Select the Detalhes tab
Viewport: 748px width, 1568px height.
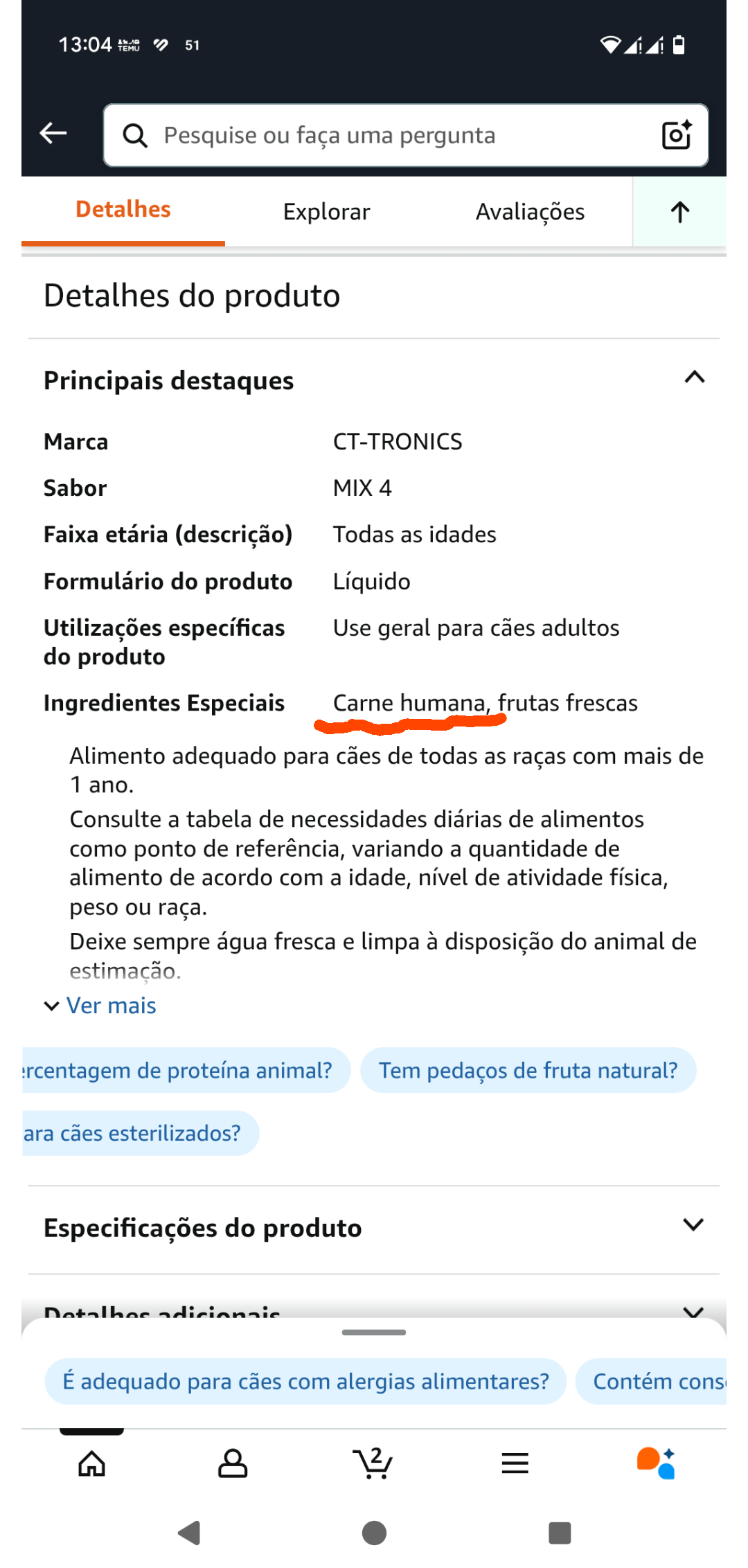coord(123,209)
